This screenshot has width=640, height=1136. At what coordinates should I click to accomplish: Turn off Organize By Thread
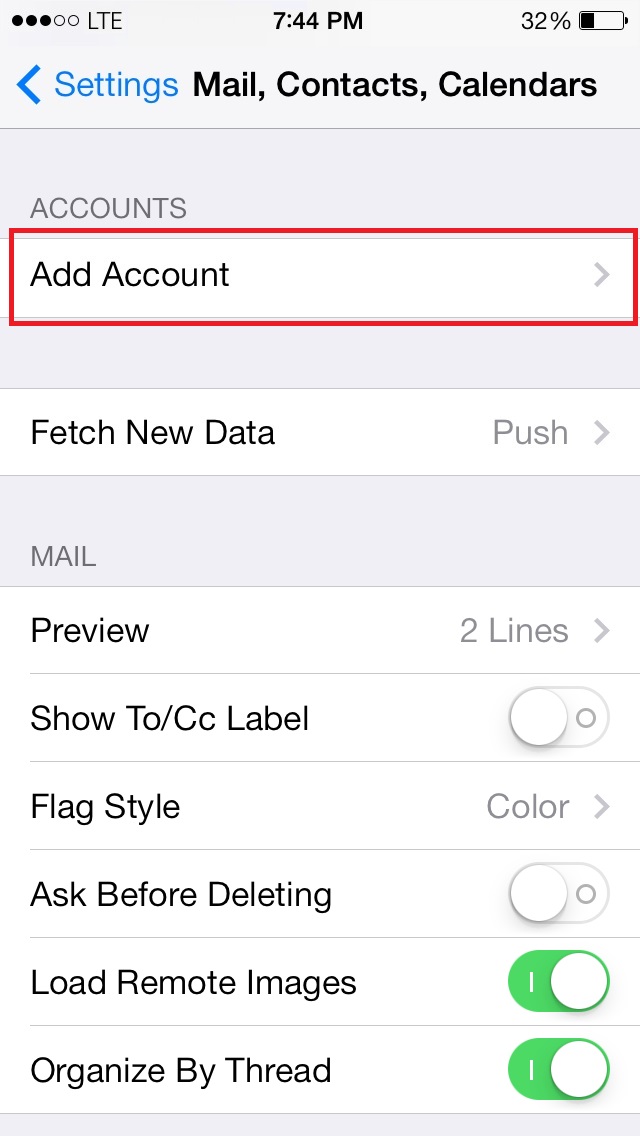pos(558,1070)
